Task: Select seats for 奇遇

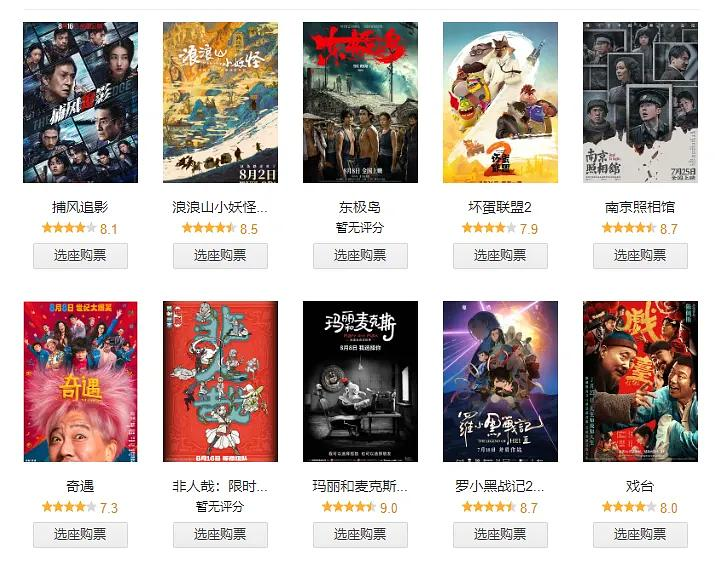Action: click(x=80, y=534)
